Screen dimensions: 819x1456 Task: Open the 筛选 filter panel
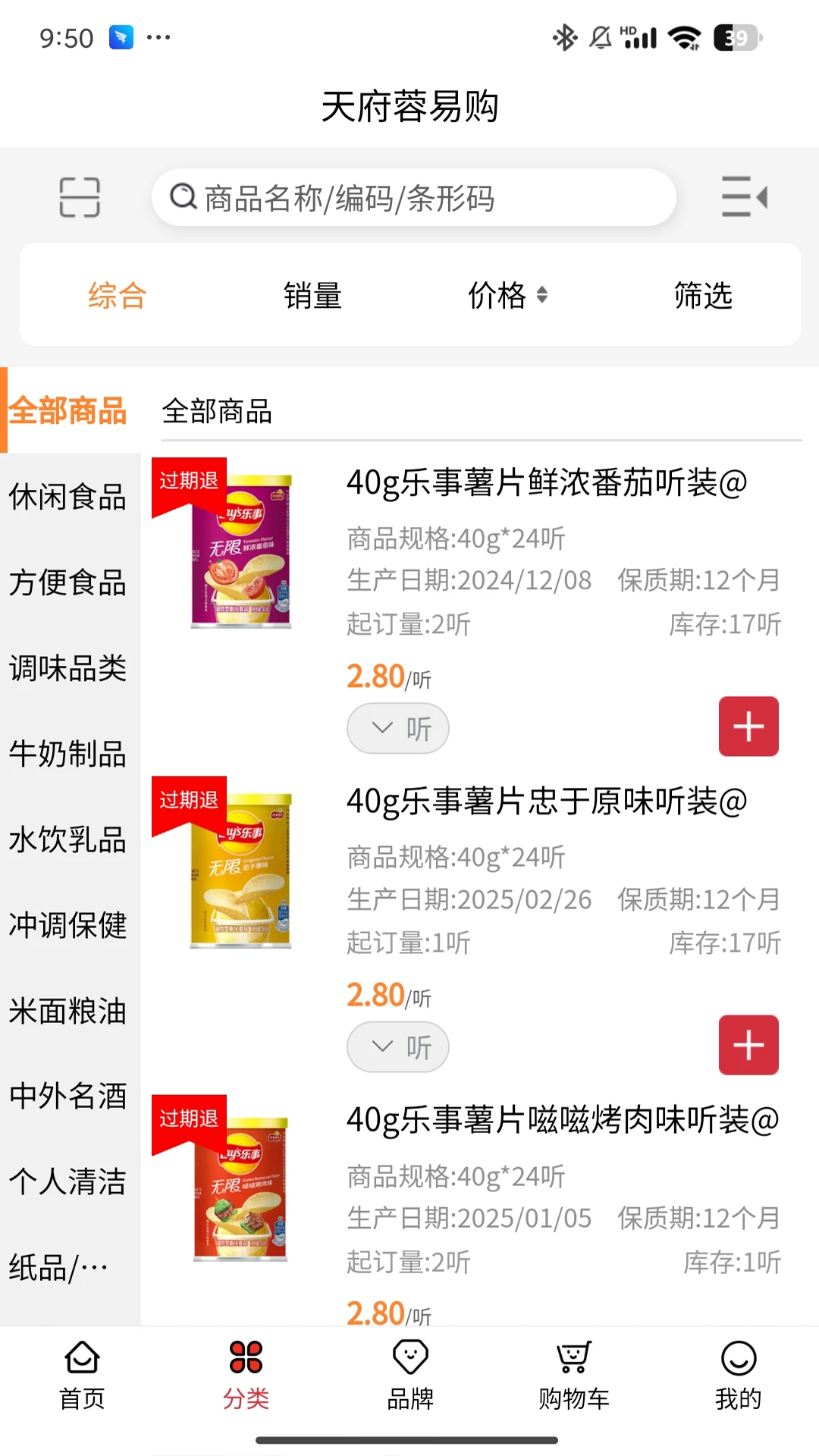click(x=701, y=295)
